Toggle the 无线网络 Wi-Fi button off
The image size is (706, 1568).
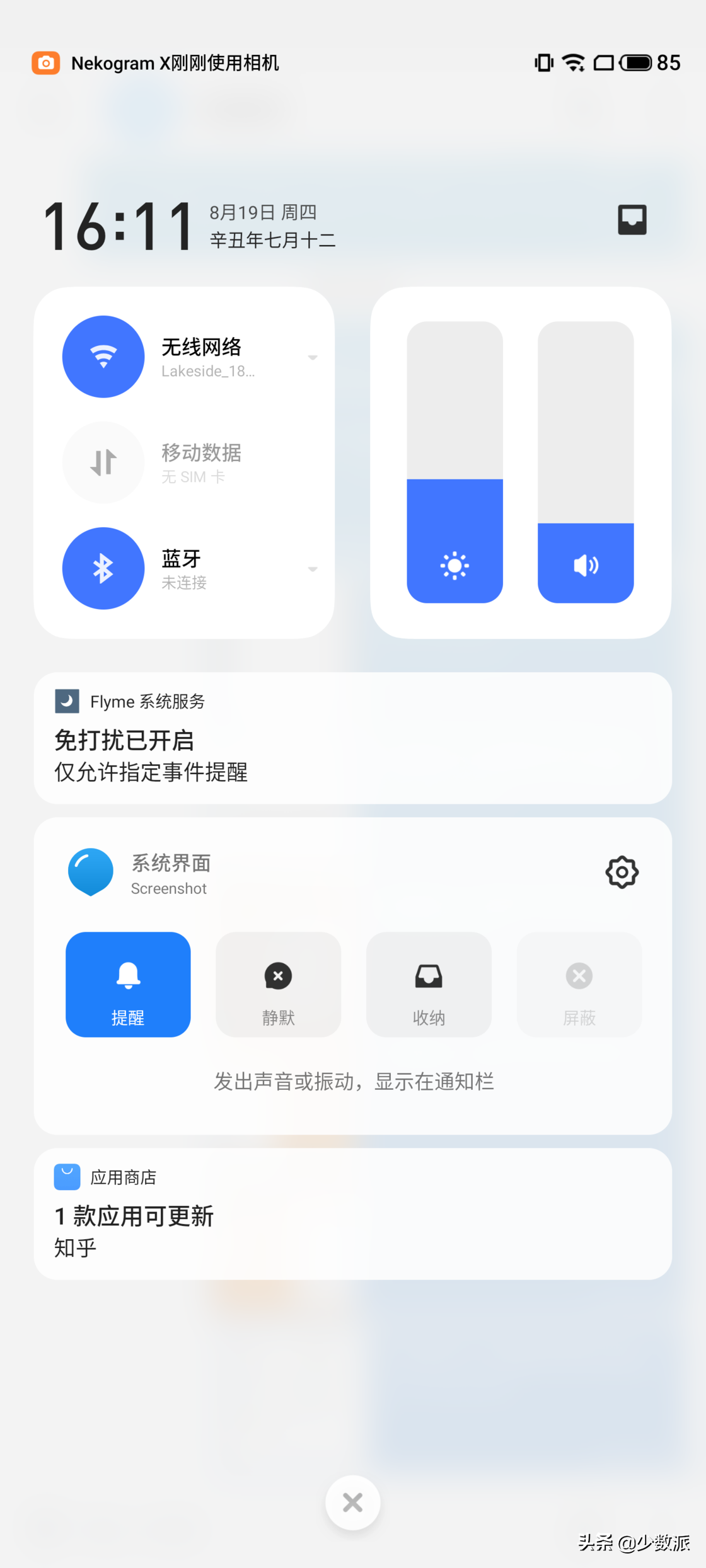point(103,357)
